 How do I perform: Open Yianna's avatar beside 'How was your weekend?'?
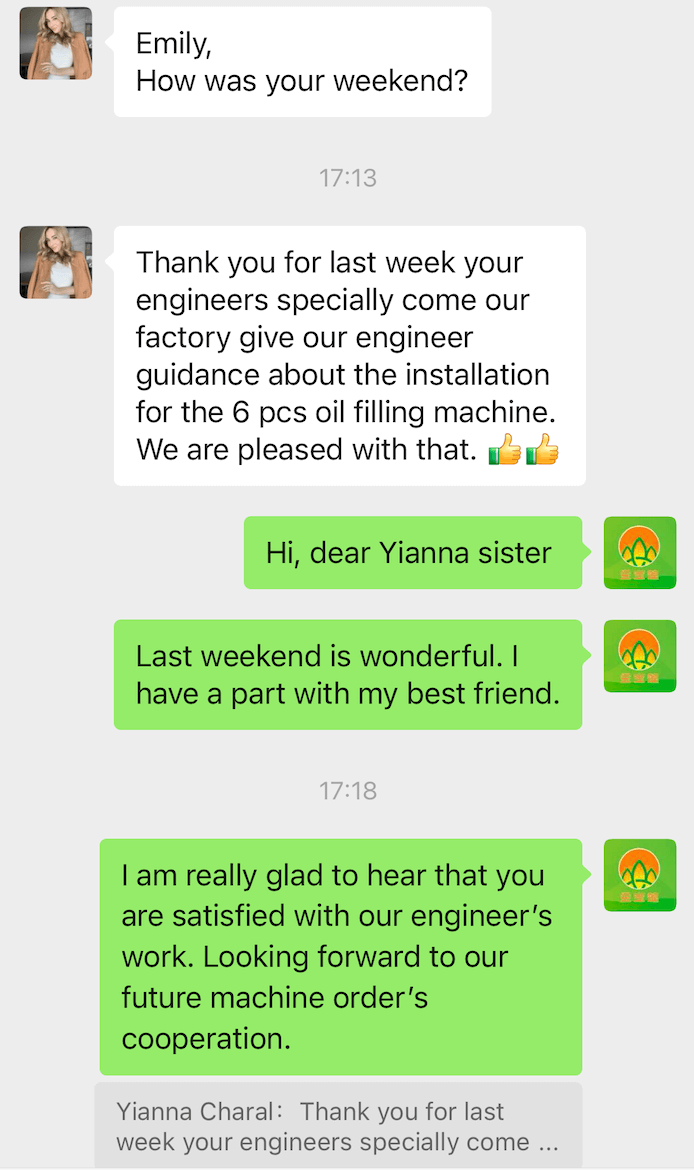coord(56,43)
